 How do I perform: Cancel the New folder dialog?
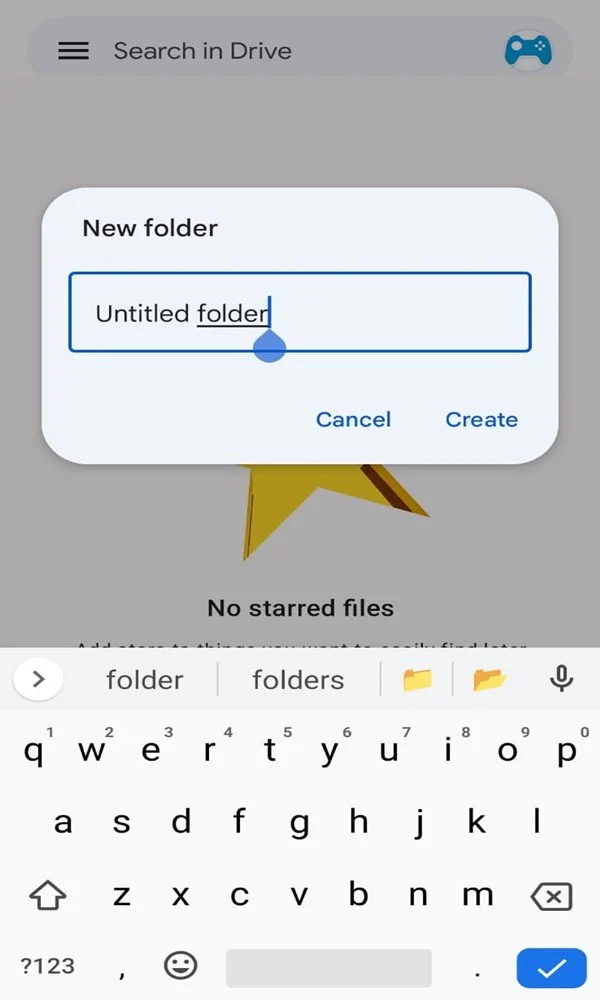click(x=353, y=420)
